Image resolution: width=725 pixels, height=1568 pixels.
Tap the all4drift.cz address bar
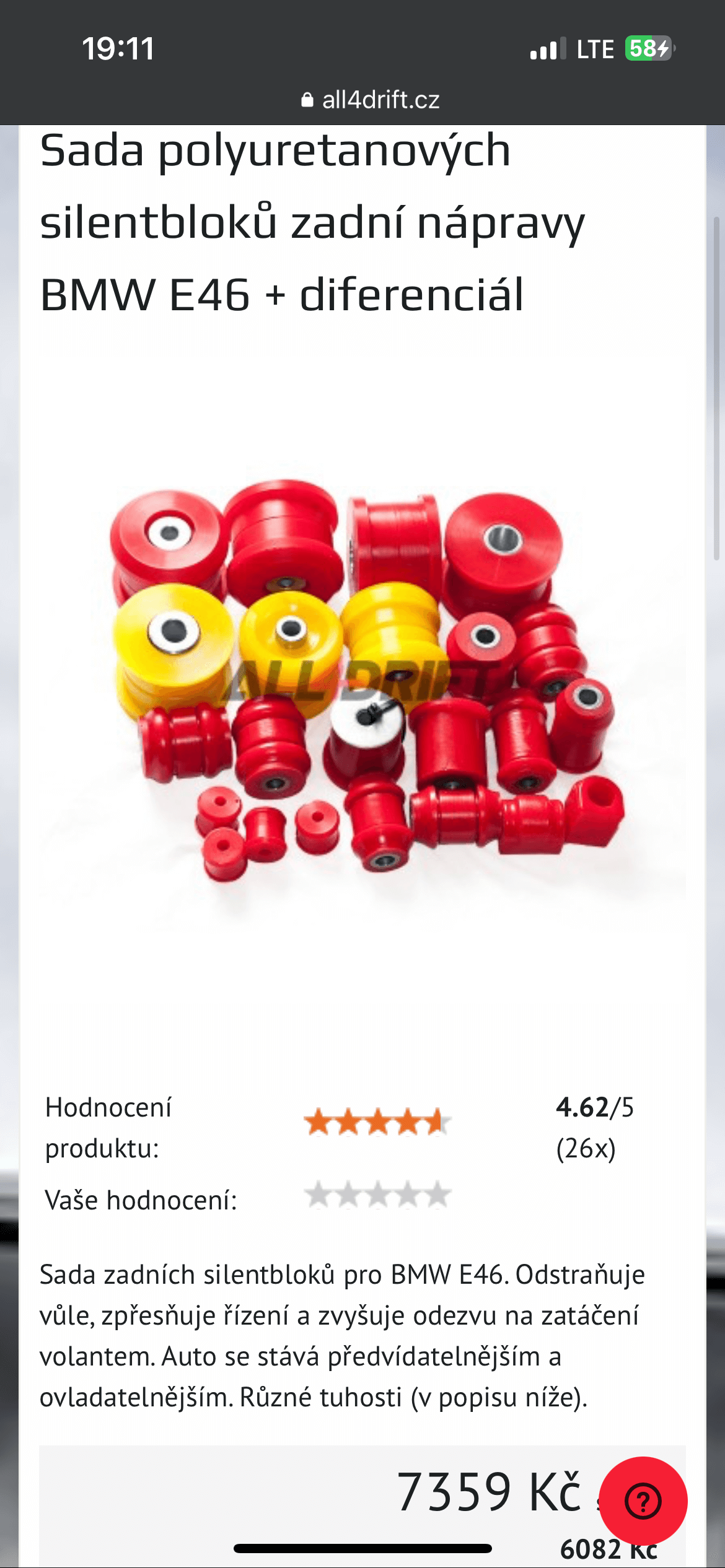pyautogui.click(x=370, y=100)
